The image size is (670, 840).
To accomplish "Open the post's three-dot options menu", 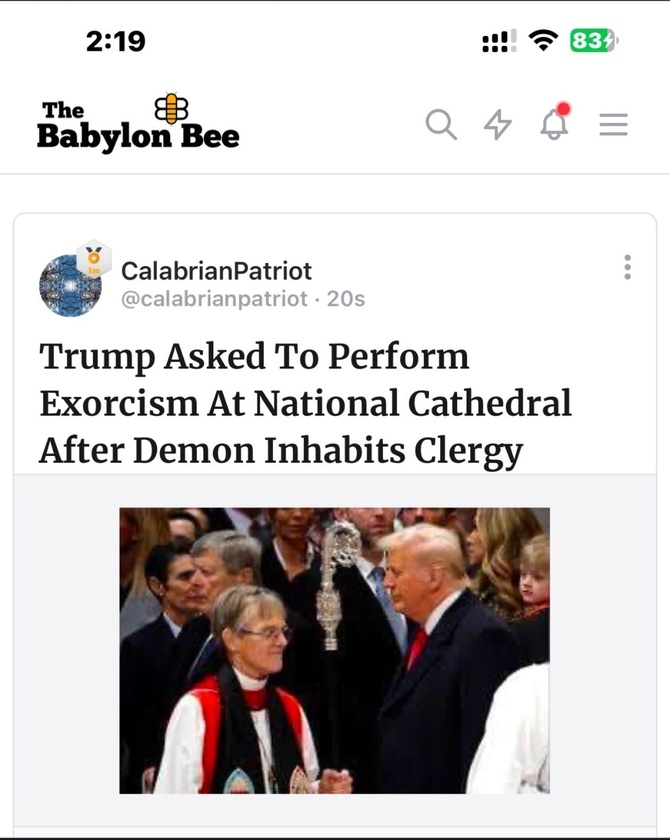I will point(627,267).
